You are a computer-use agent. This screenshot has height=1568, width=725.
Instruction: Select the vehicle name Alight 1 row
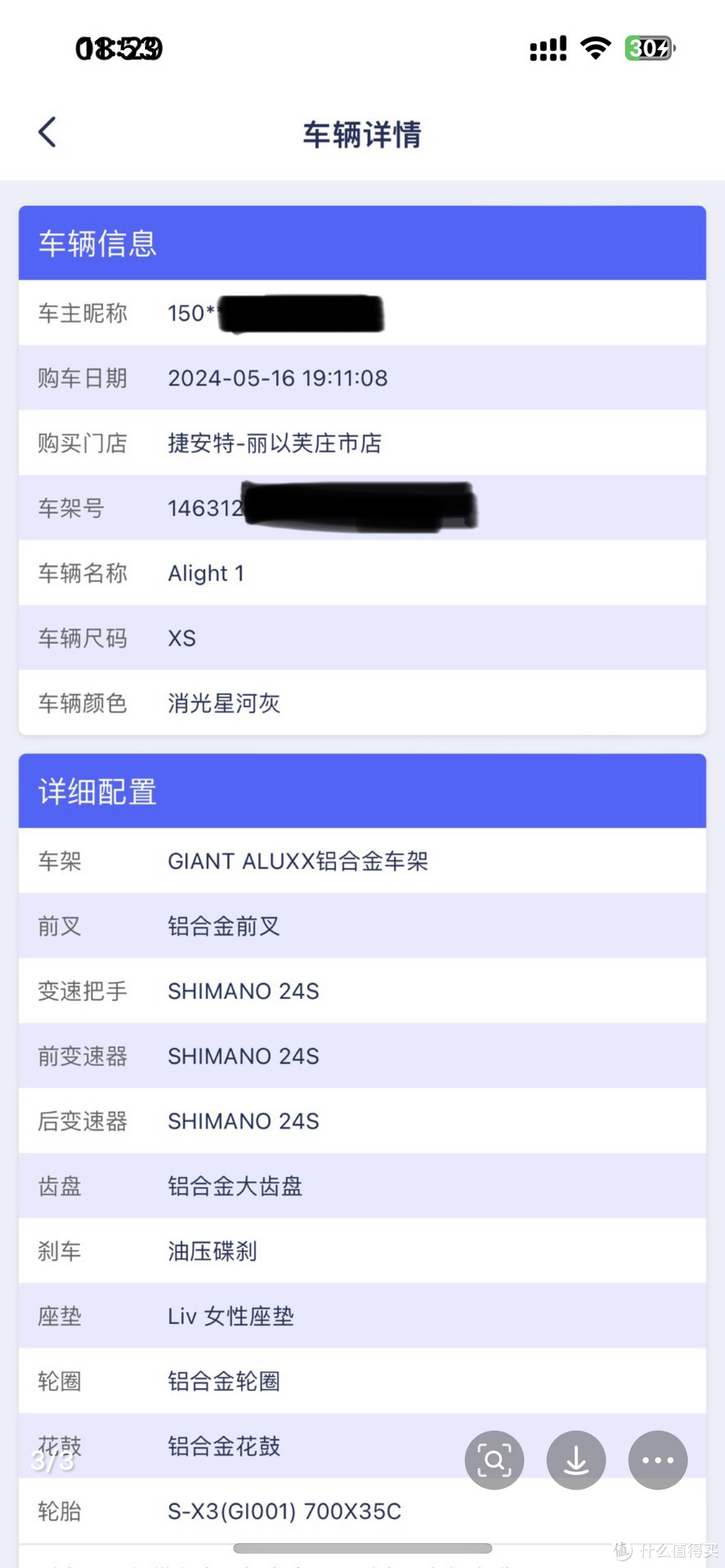point(206,574)
